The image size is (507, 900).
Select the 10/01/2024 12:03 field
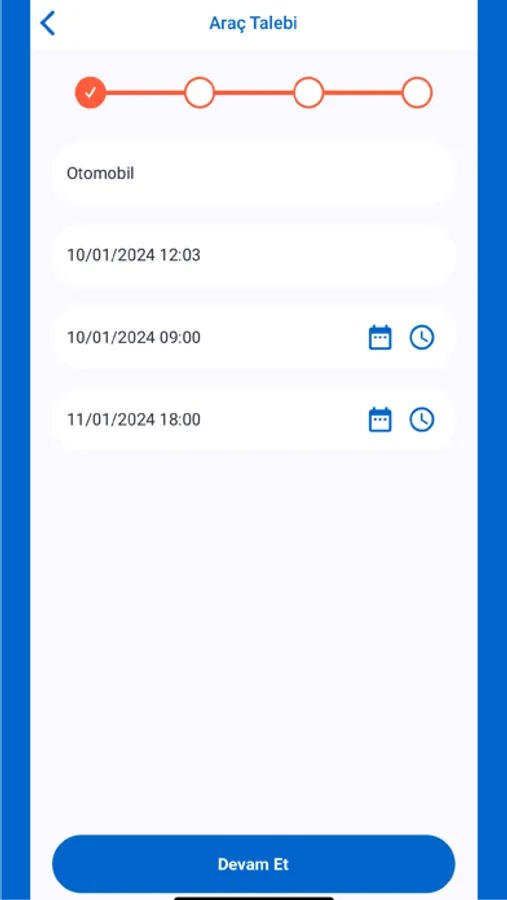coord(253,255)
